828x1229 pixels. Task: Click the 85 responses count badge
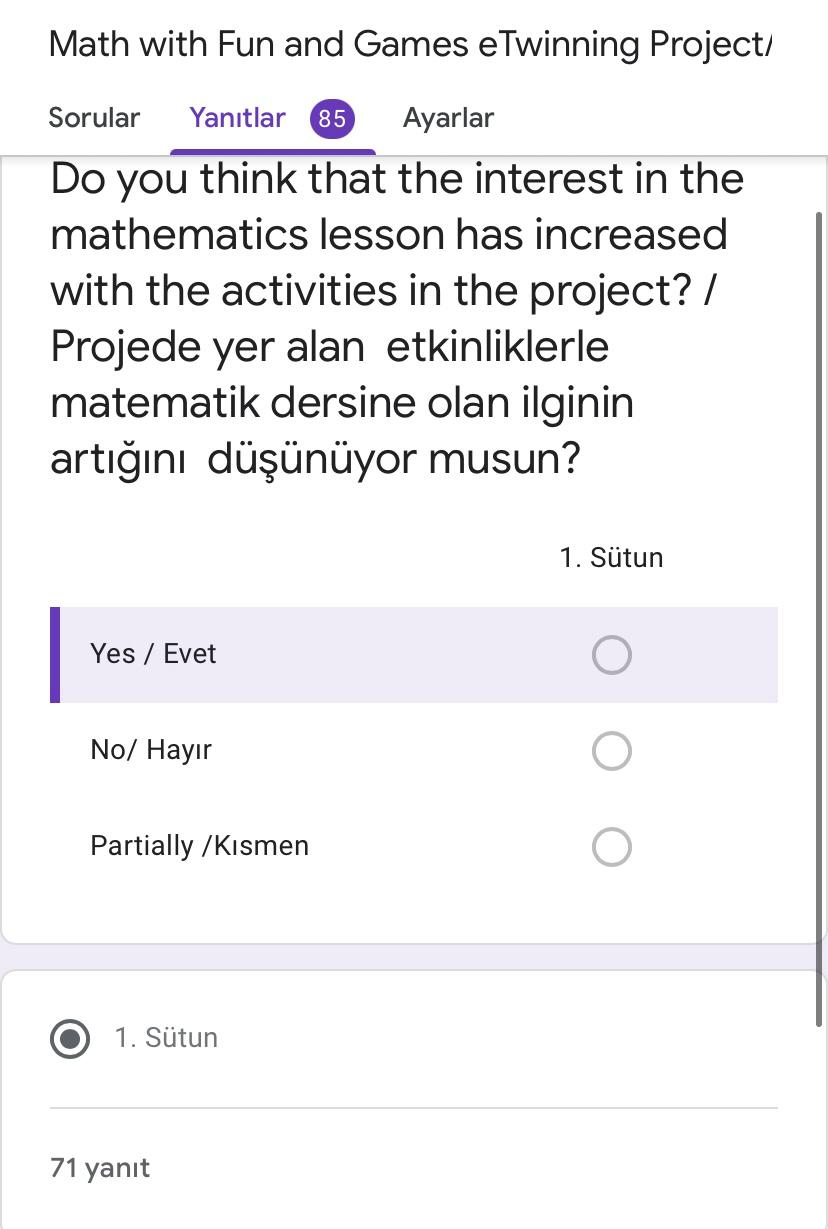330,117
